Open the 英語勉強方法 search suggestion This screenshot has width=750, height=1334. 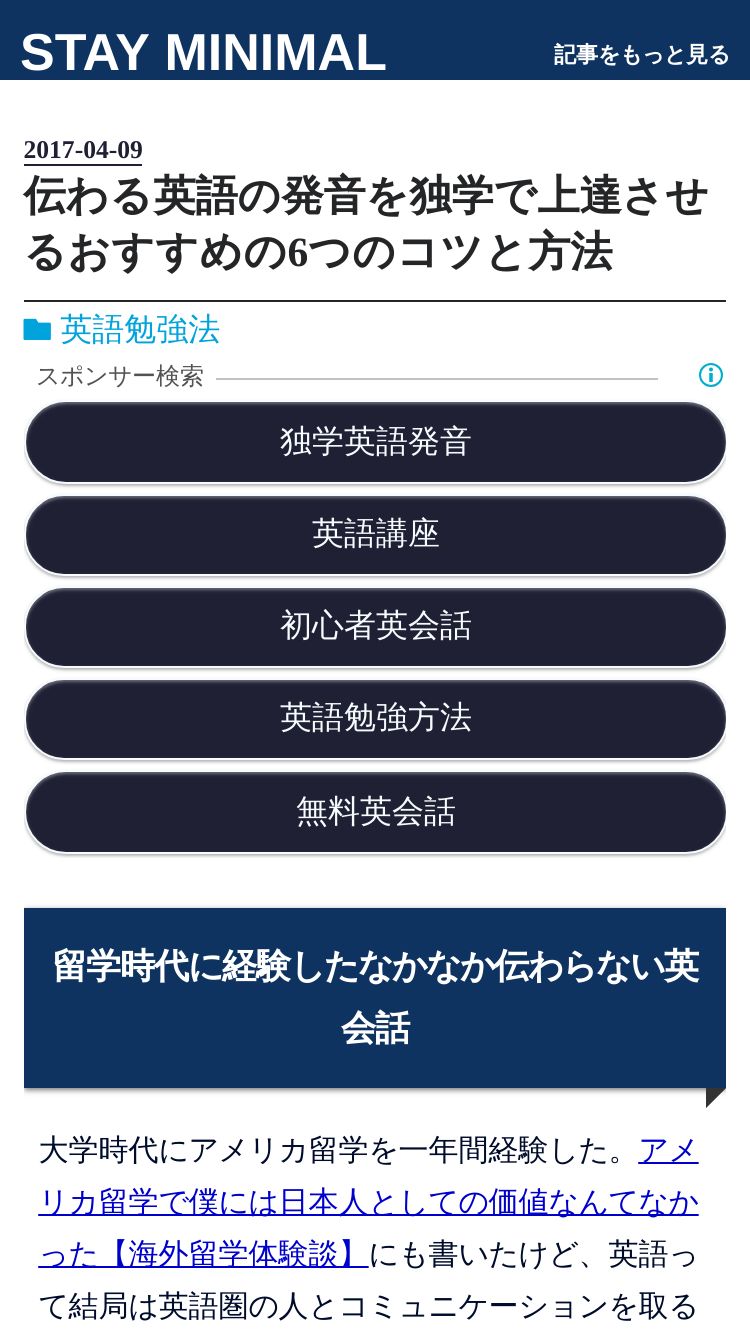375,719
